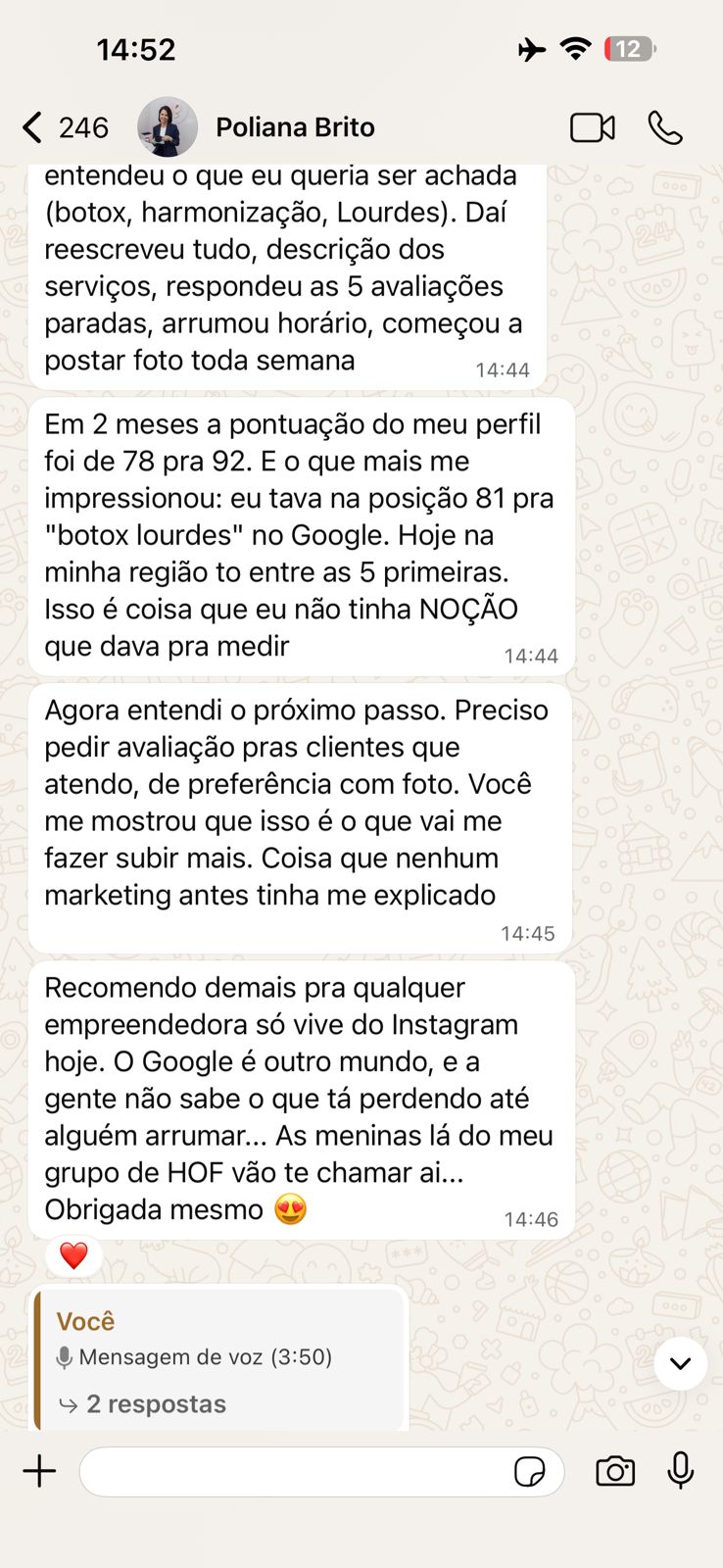This screenshot has height=1568, width=723.
Task: Open Poliana Brito's contact info
Action: [x=295, y=126]
